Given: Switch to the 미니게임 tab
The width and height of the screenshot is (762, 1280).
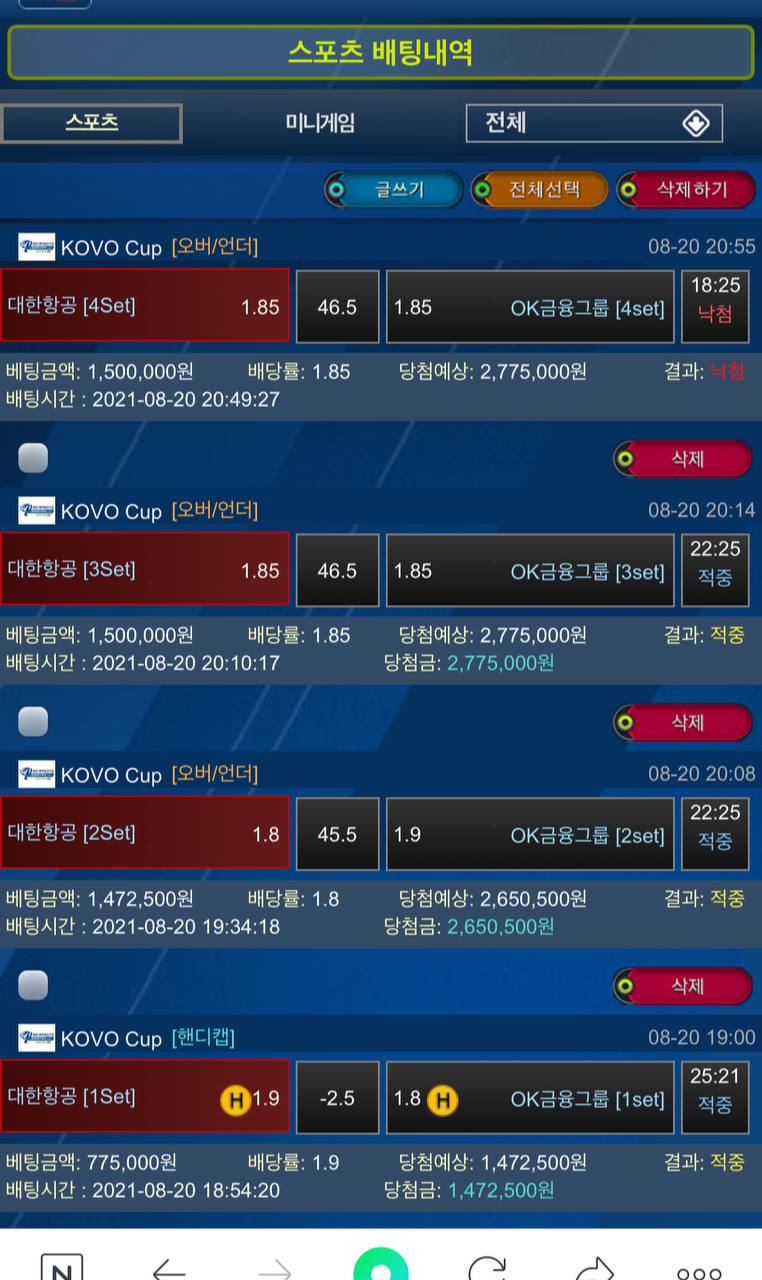Looking at the screenshot, I should [x=320, y=123].
